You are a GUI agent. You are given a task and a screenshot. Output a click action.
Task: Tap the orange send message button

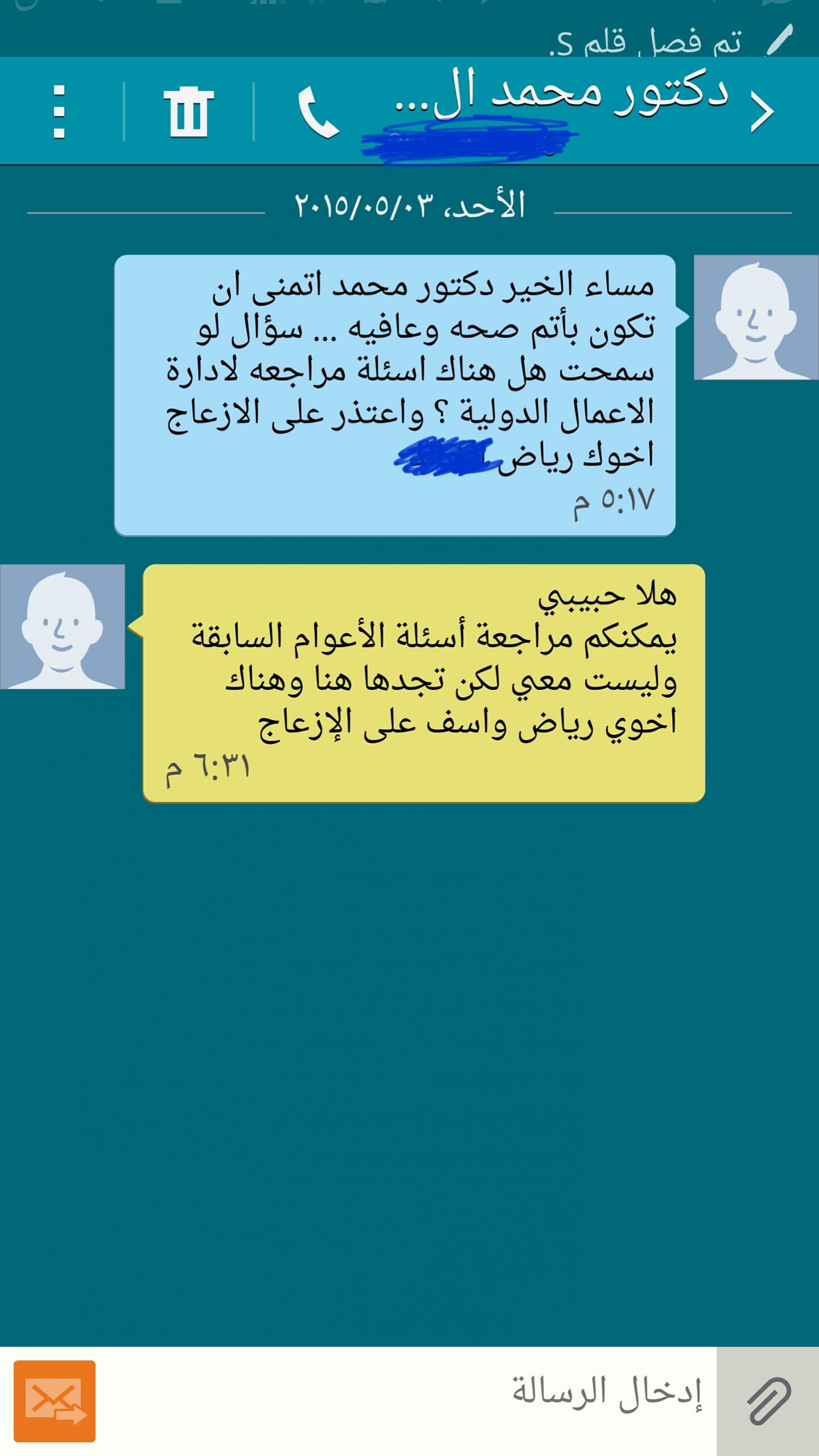[55, 1401]
